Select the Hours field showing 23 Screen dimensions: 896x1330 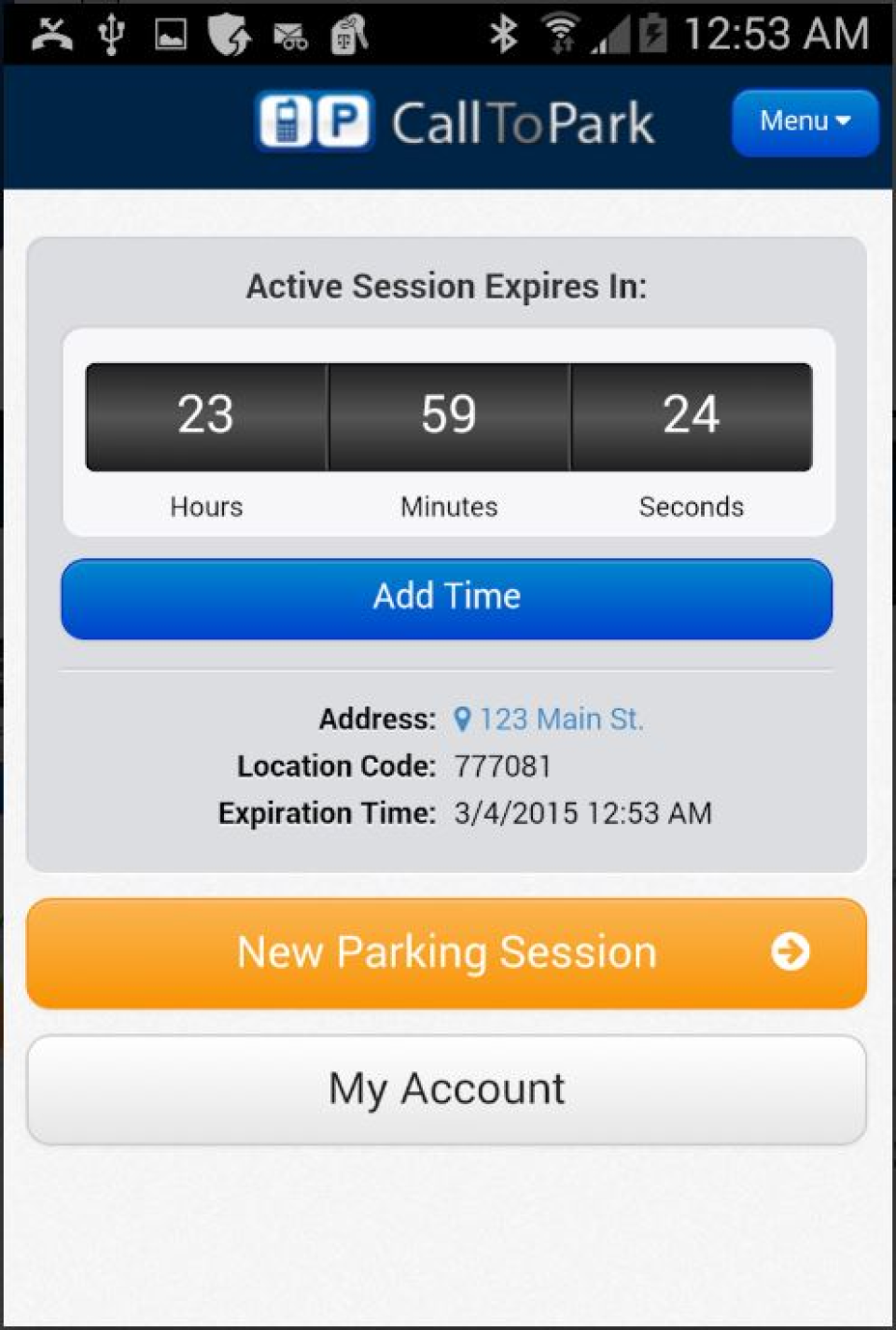coord(205,415)
